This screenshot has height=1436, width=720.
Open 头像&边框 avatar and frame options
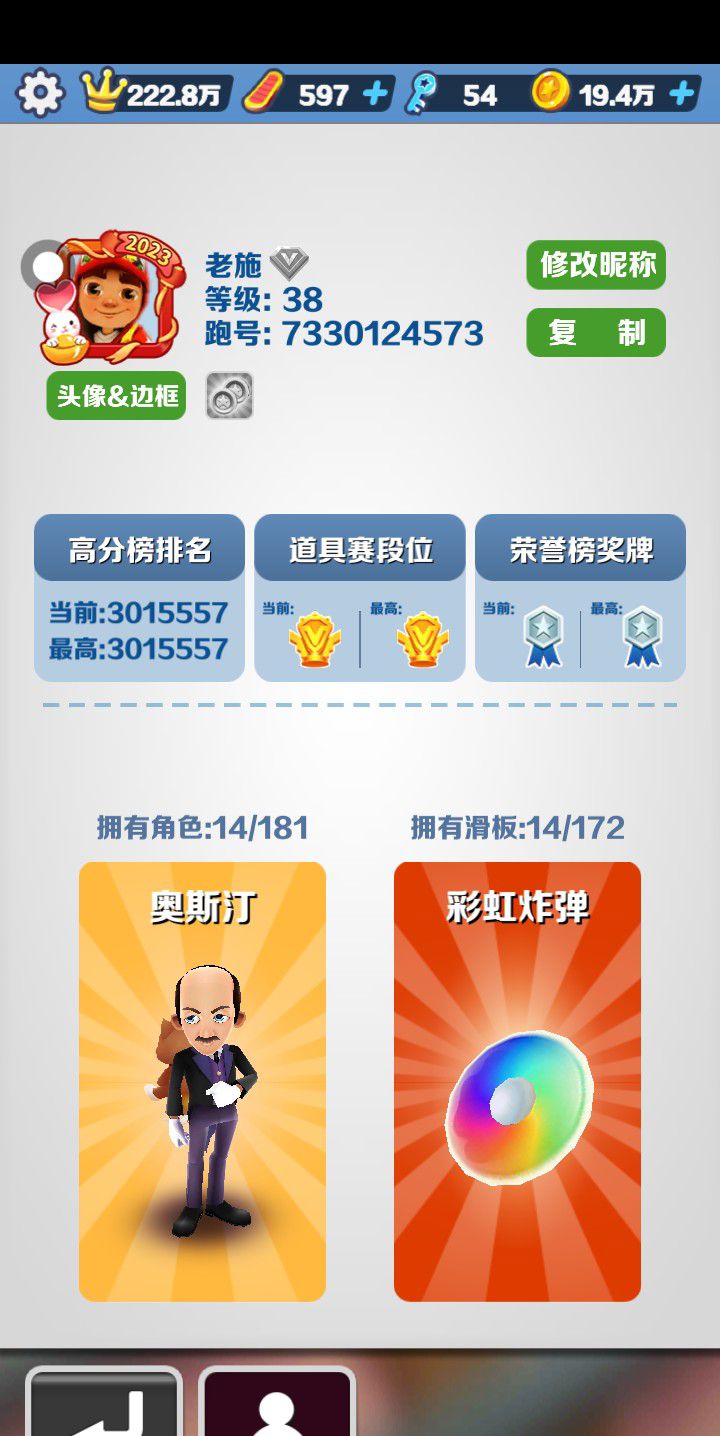pyautogui.click(x=116, y=396)
